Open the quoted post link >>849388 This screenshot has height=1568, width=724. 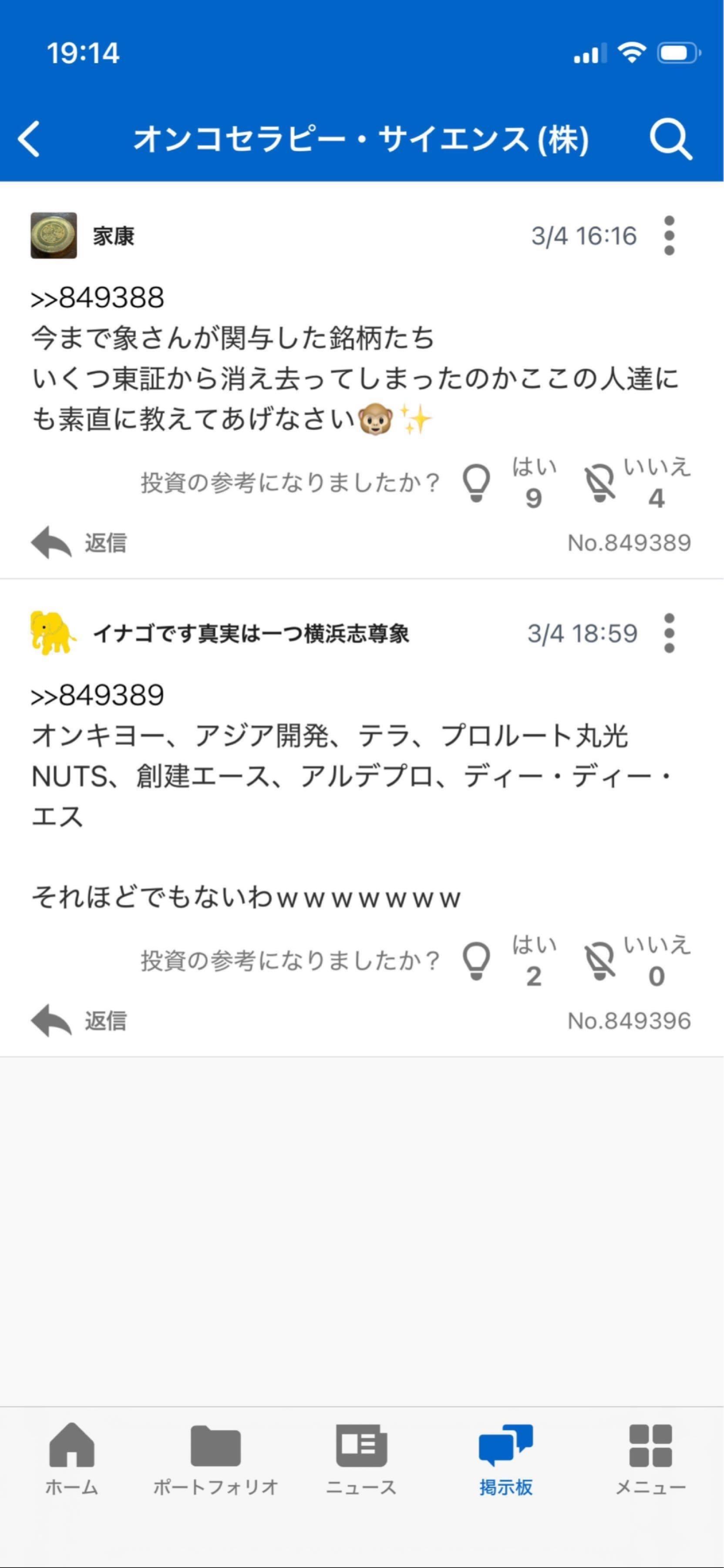pyautogui.click(x=98, y=297)
